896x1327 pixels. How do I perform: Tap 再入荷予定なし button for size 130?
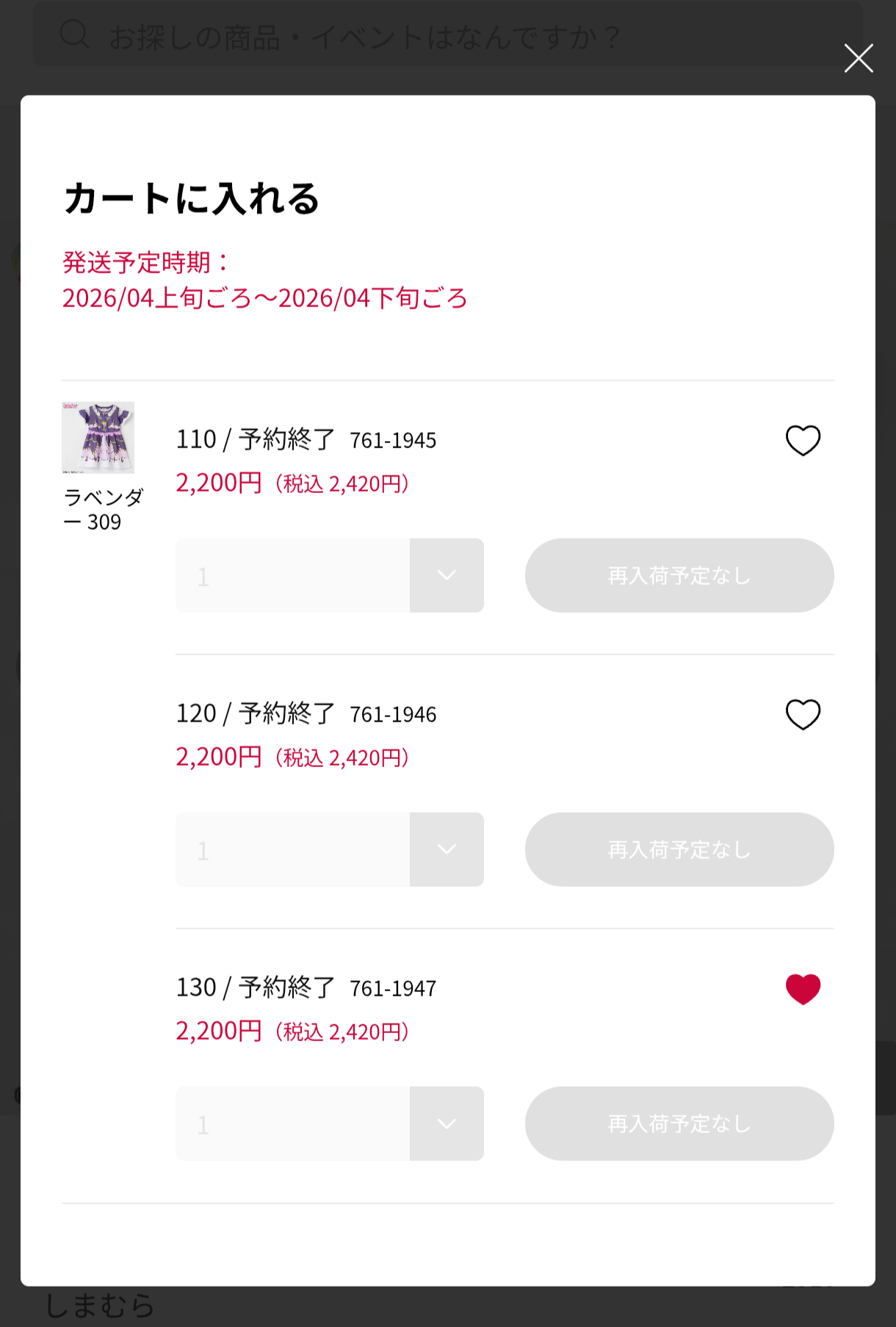[679, 1123]
